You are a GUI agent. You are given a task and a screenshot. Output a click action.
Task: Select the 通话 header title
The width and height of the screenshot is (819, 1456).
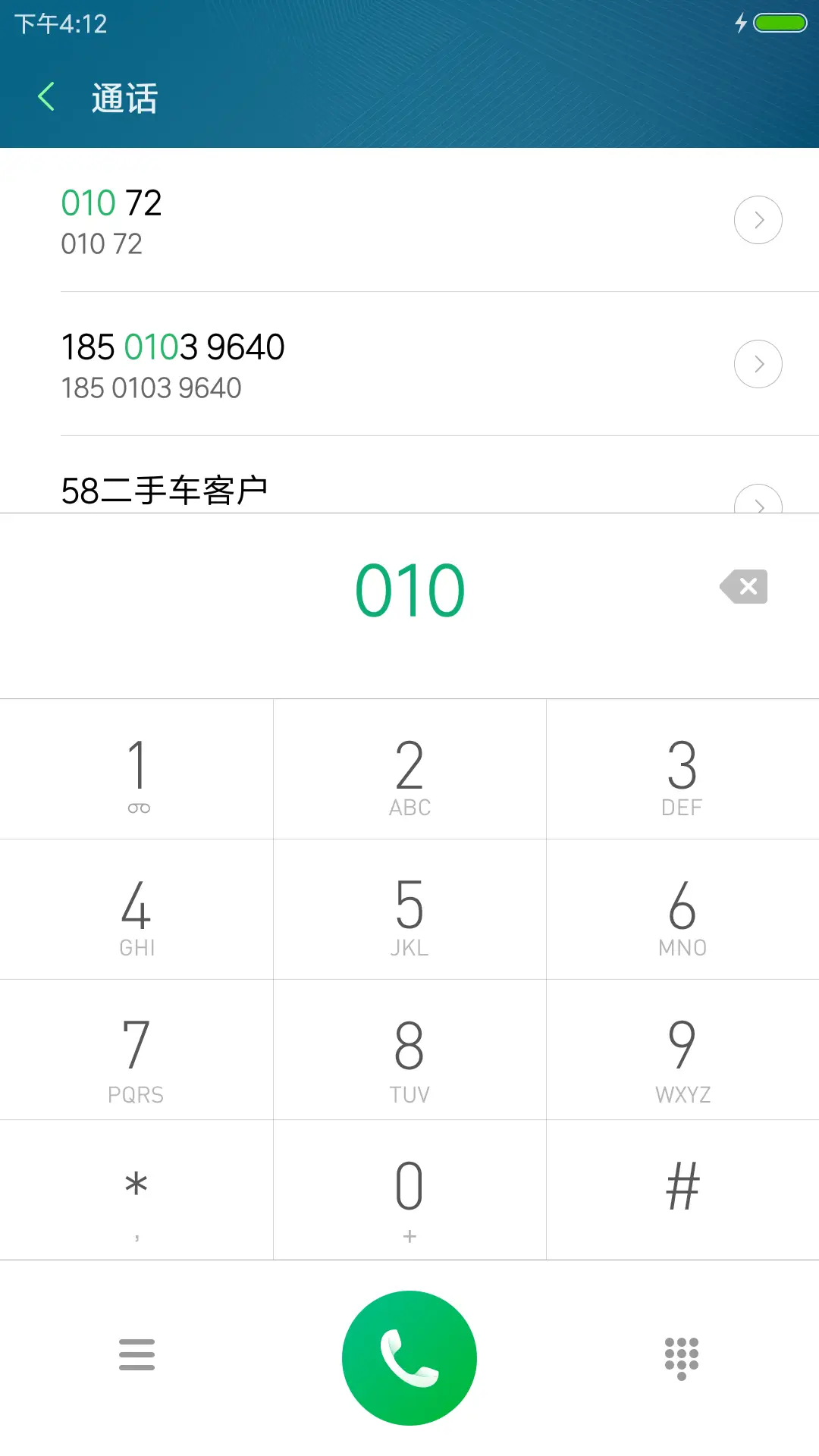[125, 97]
